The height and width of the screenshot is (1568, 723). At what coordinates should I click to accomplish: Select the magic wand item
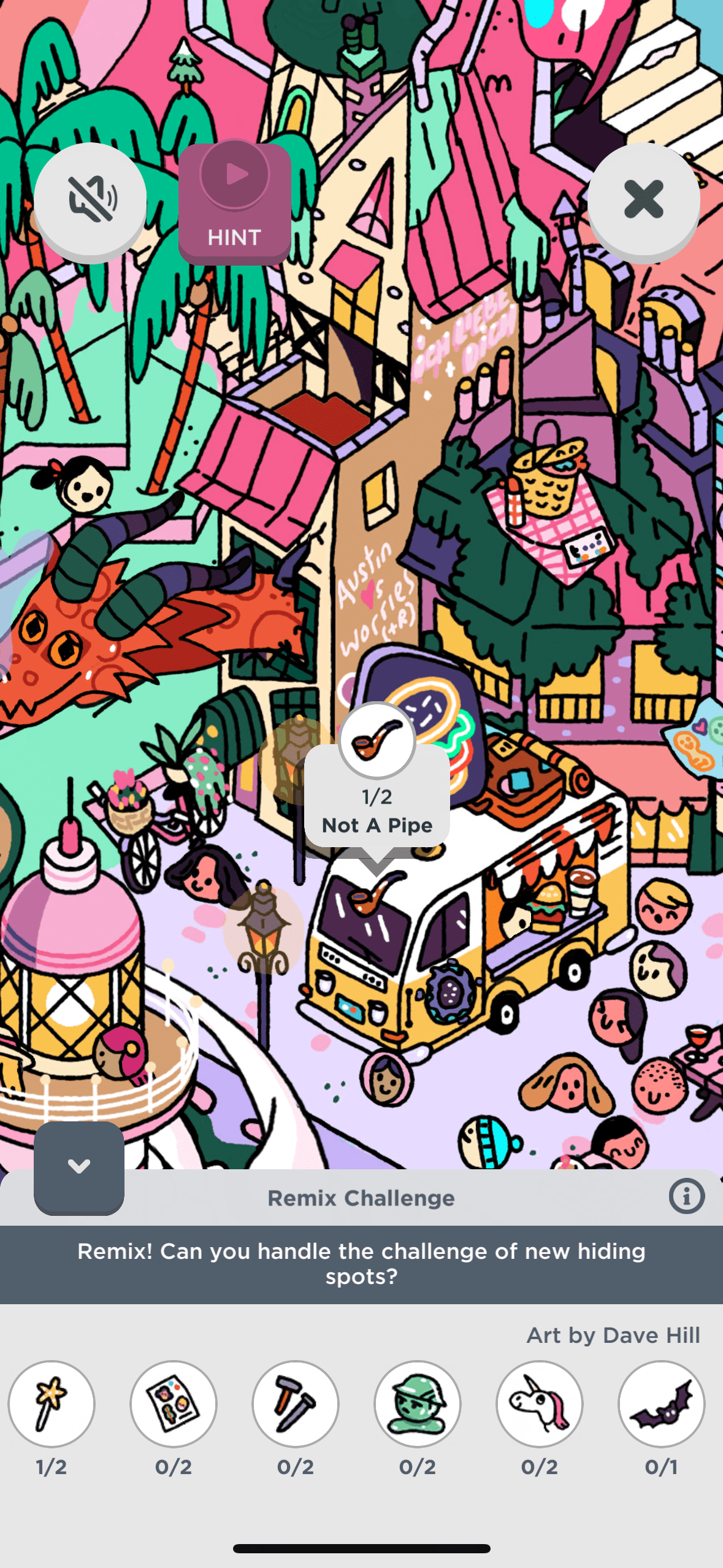point(52,1404)
